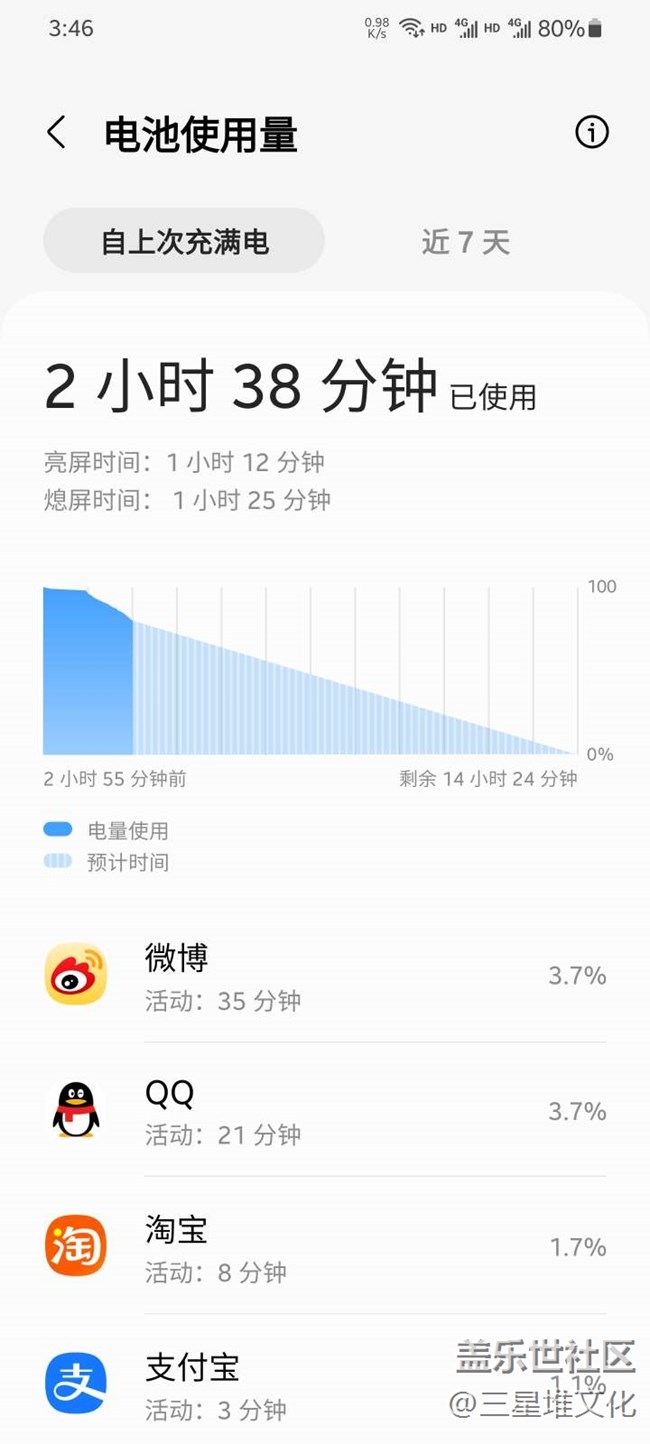650x1444 pixels.
Task: Open the battery usage info icon
Action: (x=591, y=132)
